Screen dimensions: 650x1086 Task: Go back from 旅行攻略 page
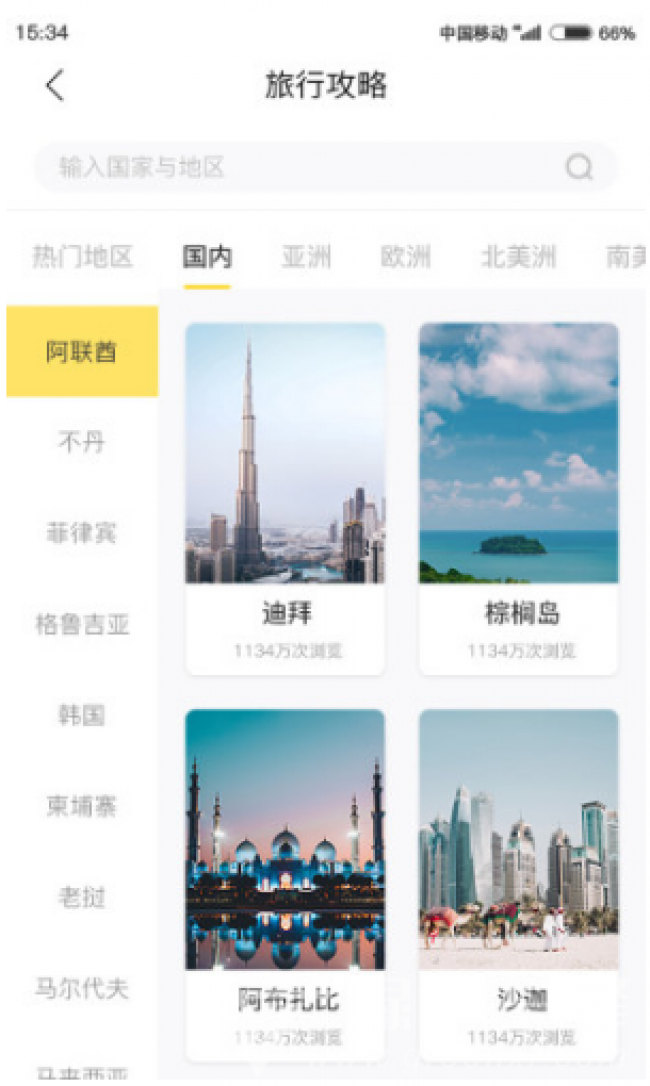point(55,86)
